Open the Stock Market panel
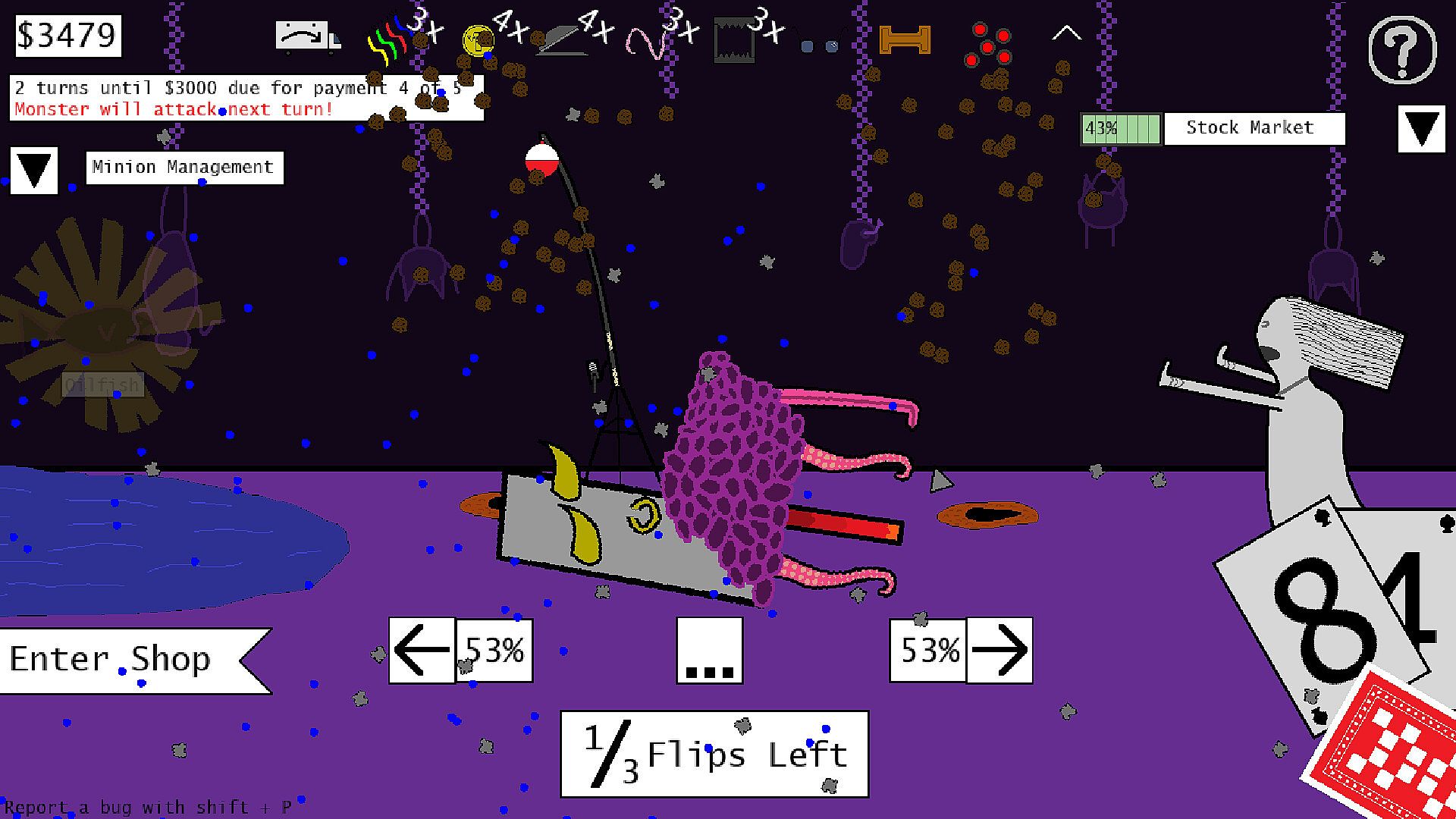The height and width of the screenshot is (819, 1456). click(1254, 128)
